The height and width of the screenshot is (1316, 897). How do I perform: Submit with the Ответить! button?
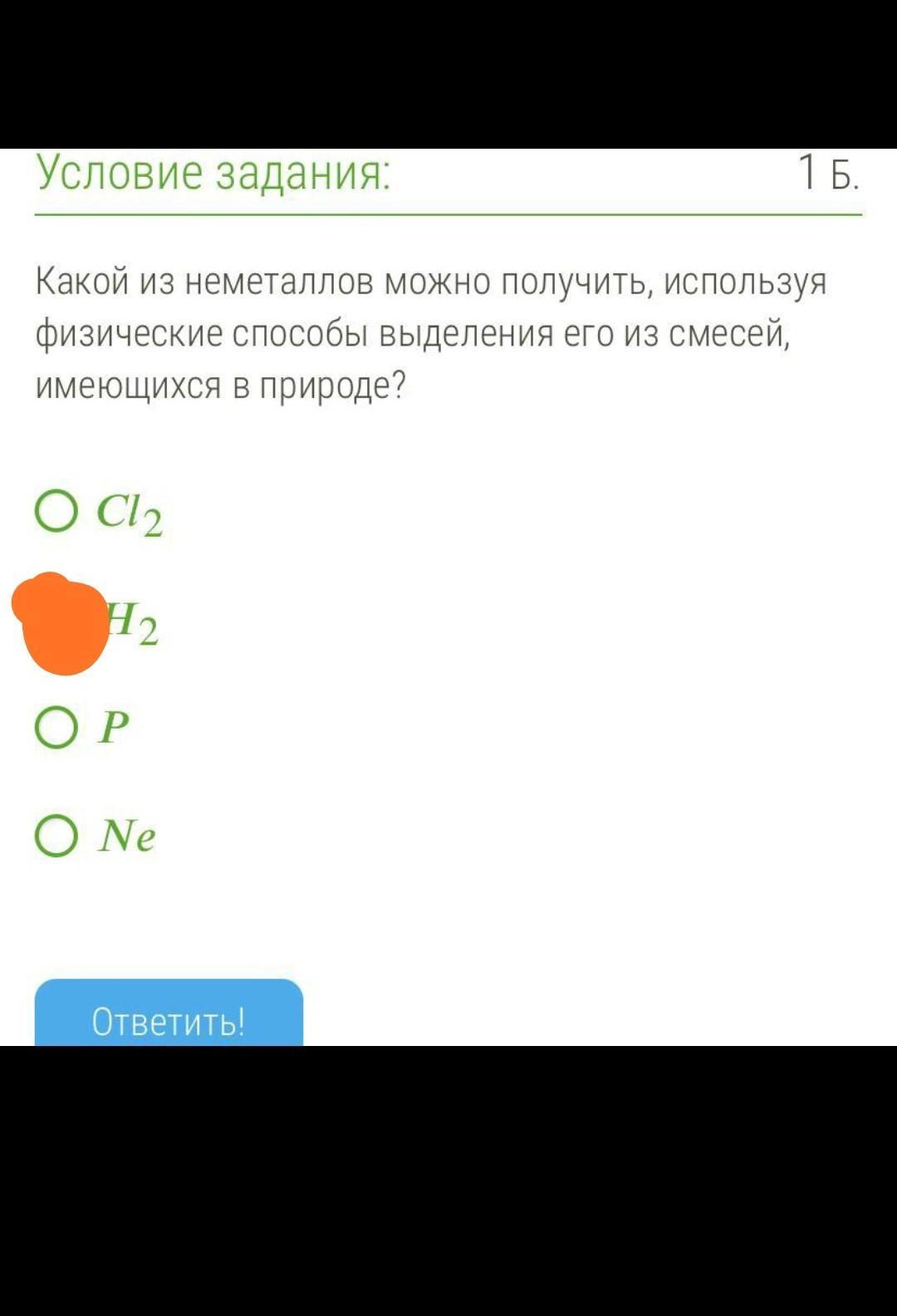tap(169, 1014)
